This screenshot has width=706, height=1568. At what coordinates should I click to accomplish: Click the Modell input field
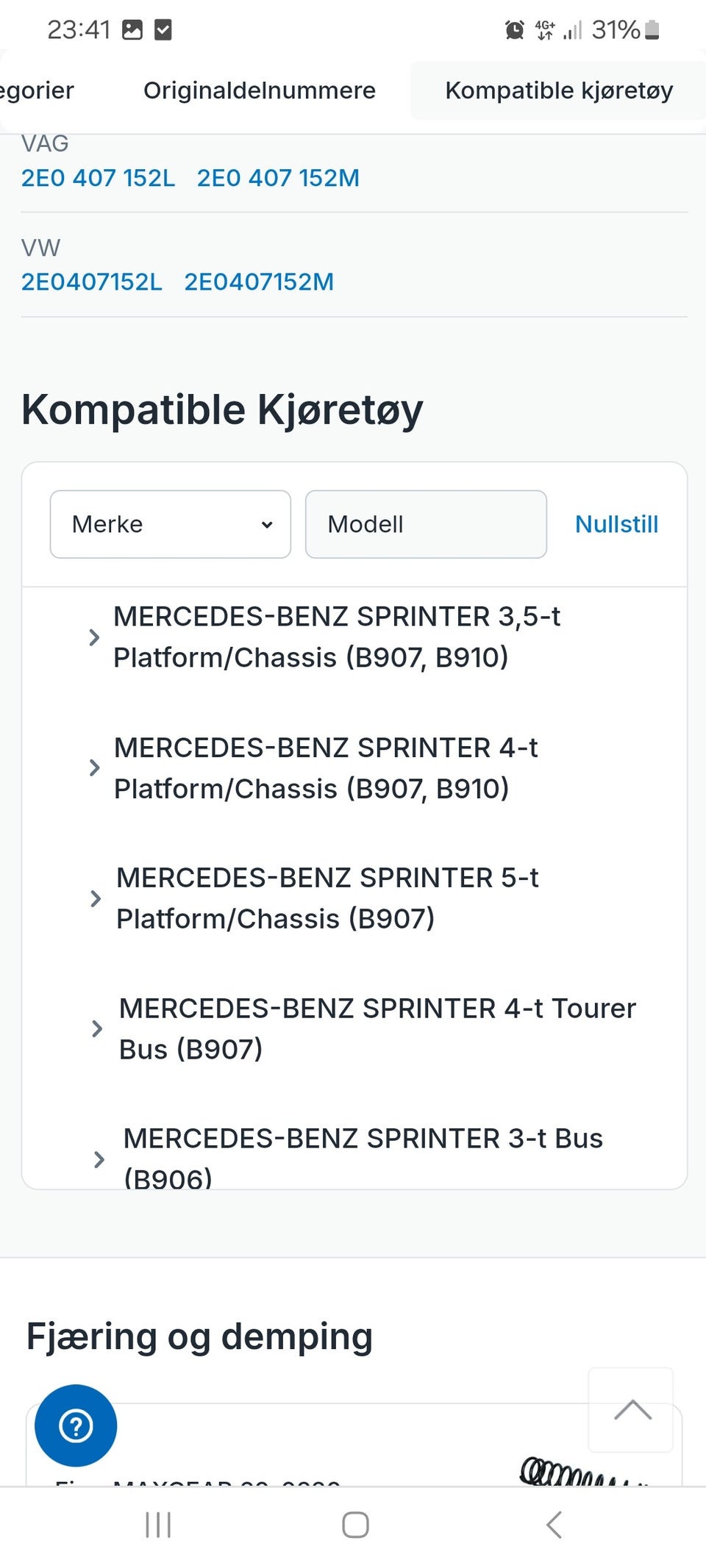(426, 523)
